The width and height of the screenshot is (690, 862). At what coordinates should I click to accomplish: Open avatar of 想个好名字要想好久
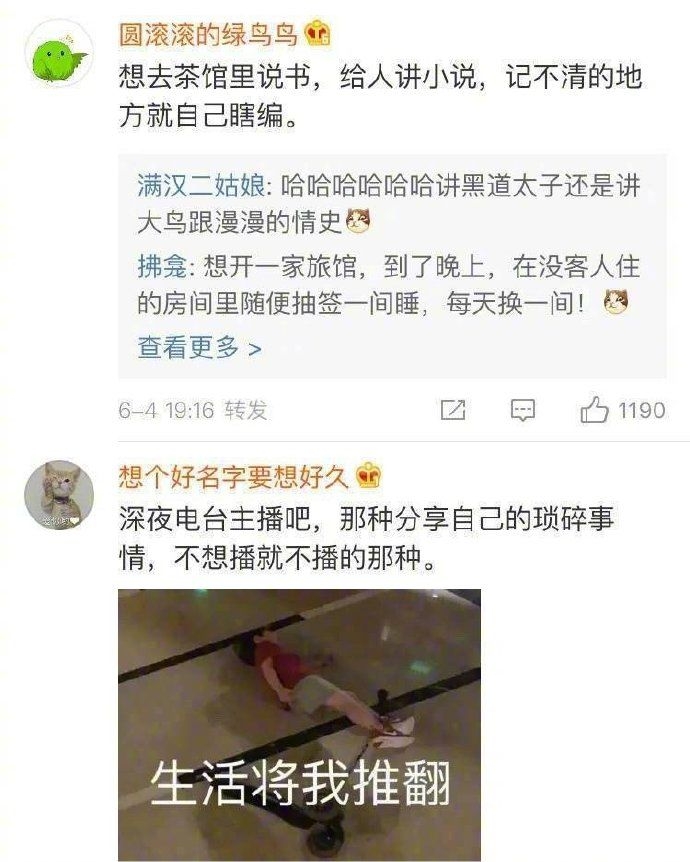[59, 496]
